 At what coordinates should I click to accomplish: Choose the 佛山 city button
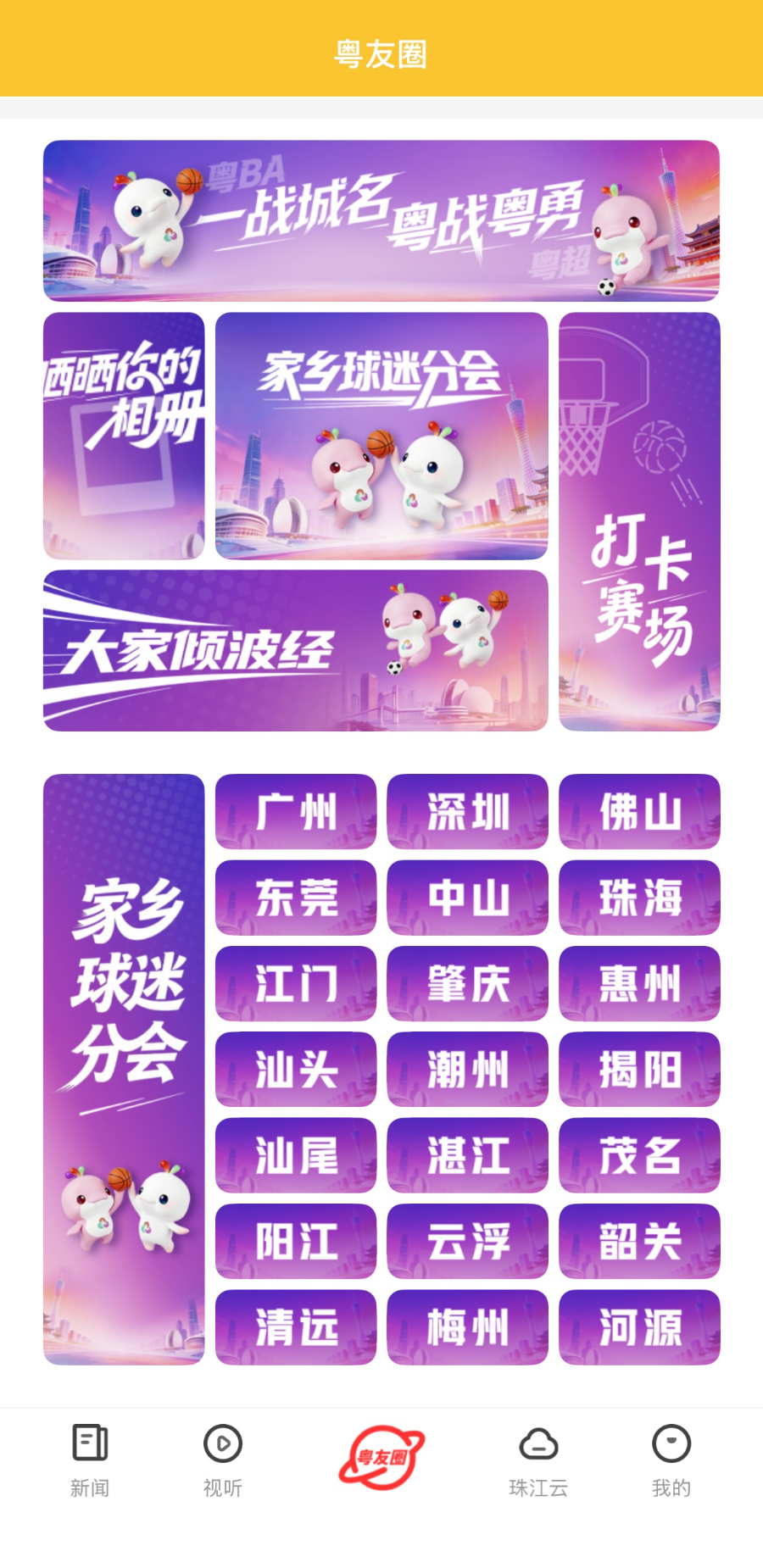[x=639, y=811]
